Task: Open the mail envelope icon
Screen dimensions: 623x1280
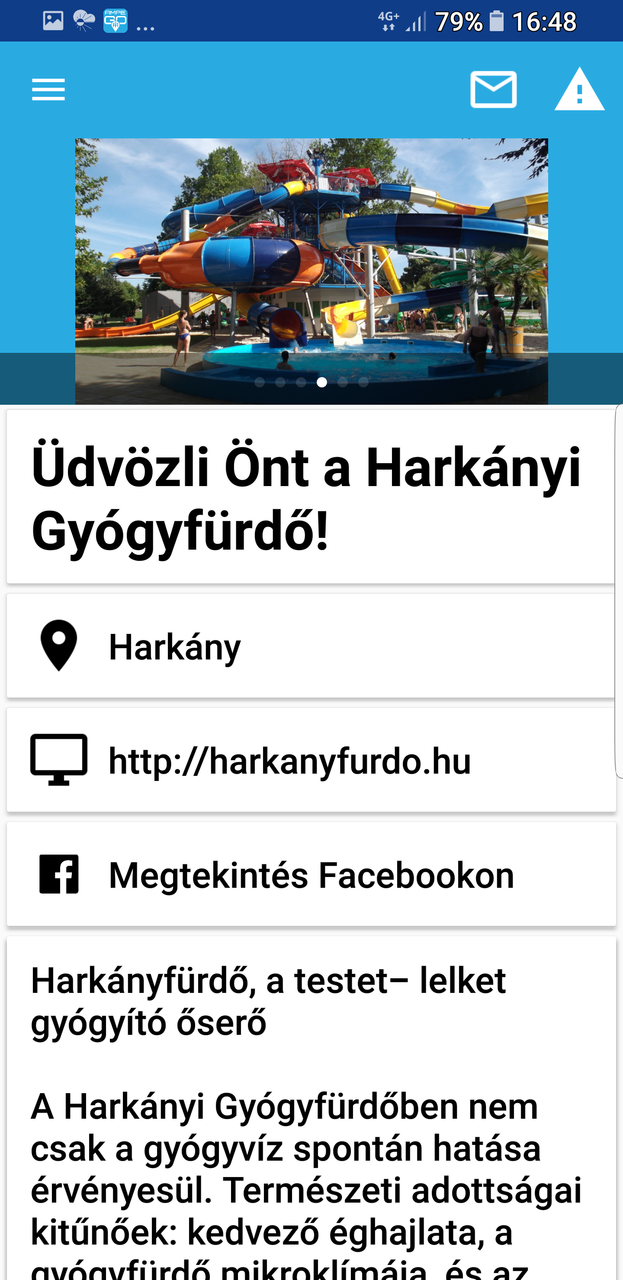Action: pos(493,90)
